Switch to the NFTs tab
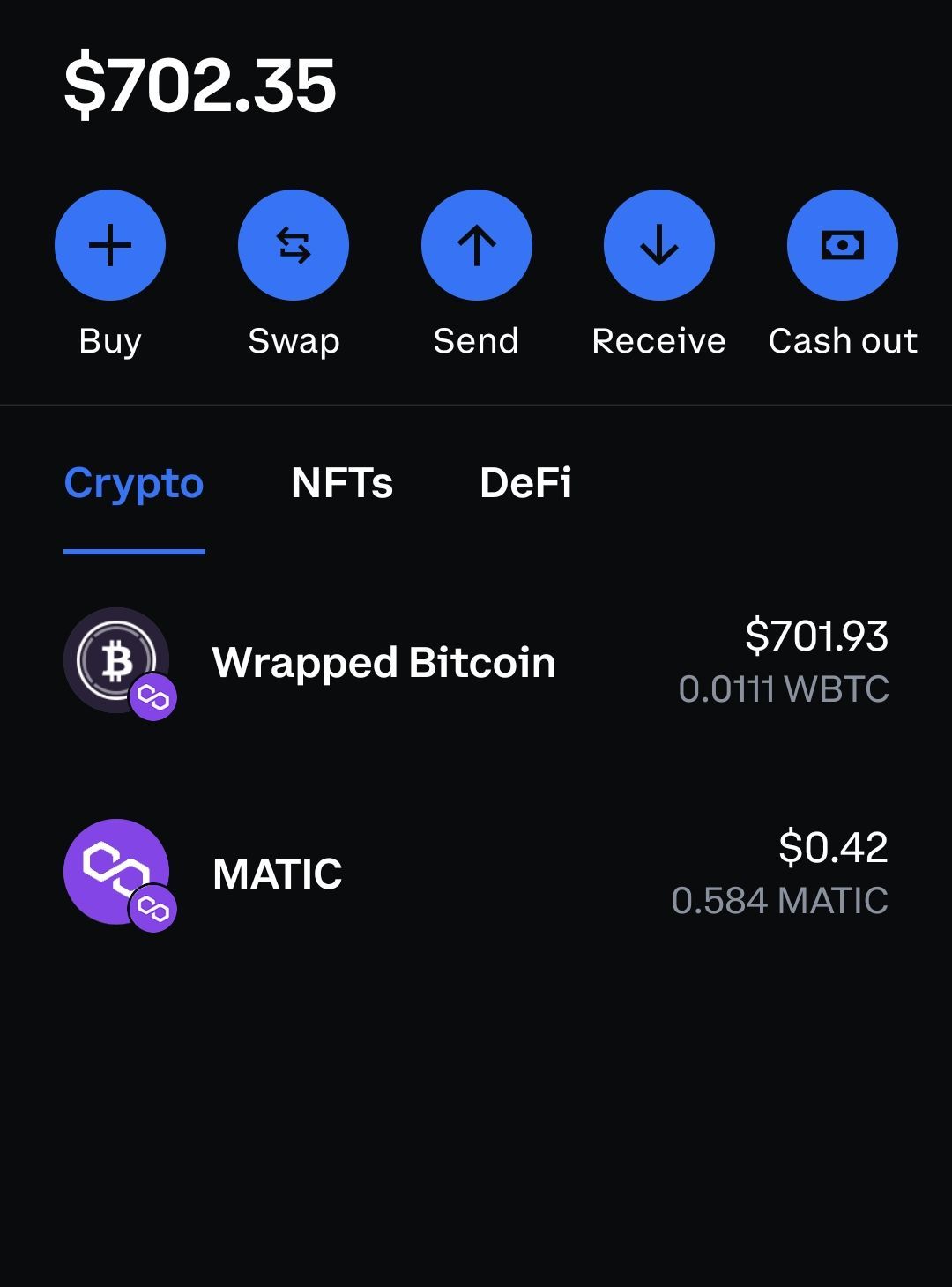Screen dimensions: 952x1287 coord(342,483)
